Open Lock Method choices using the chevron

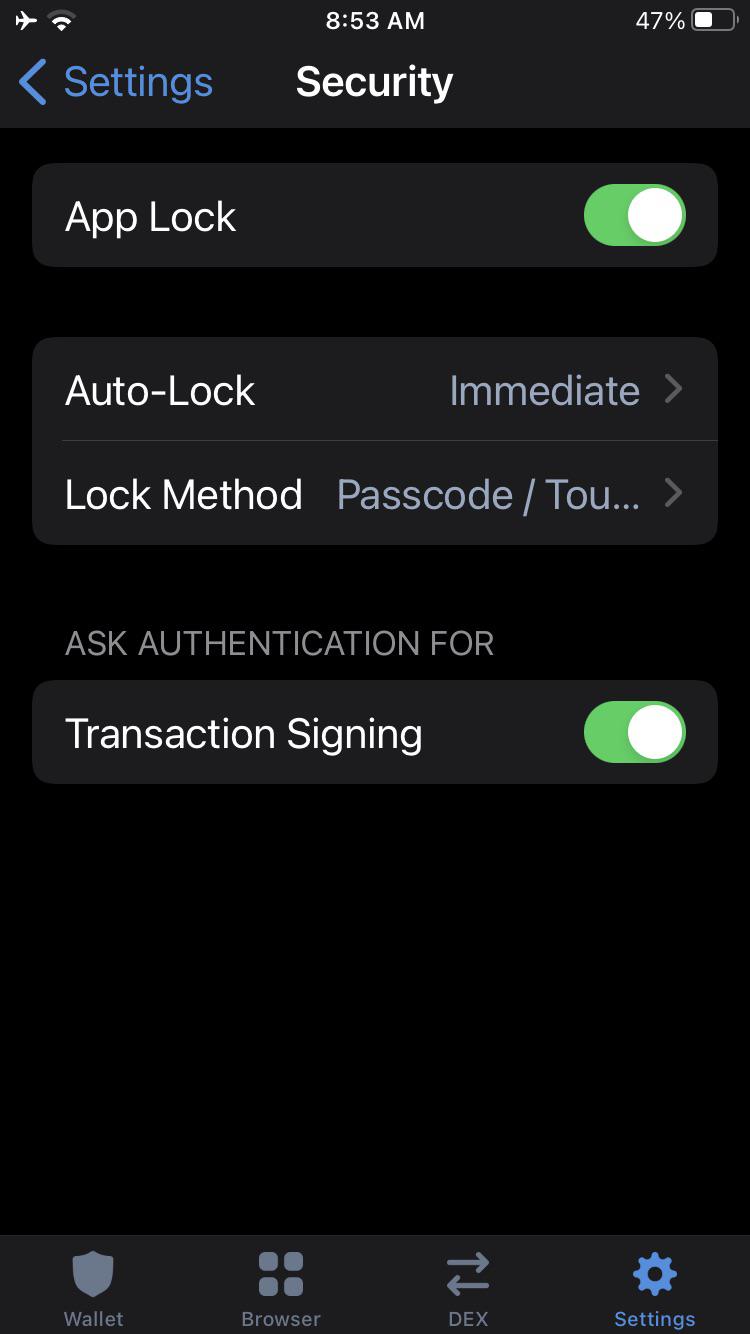(673, 493)
